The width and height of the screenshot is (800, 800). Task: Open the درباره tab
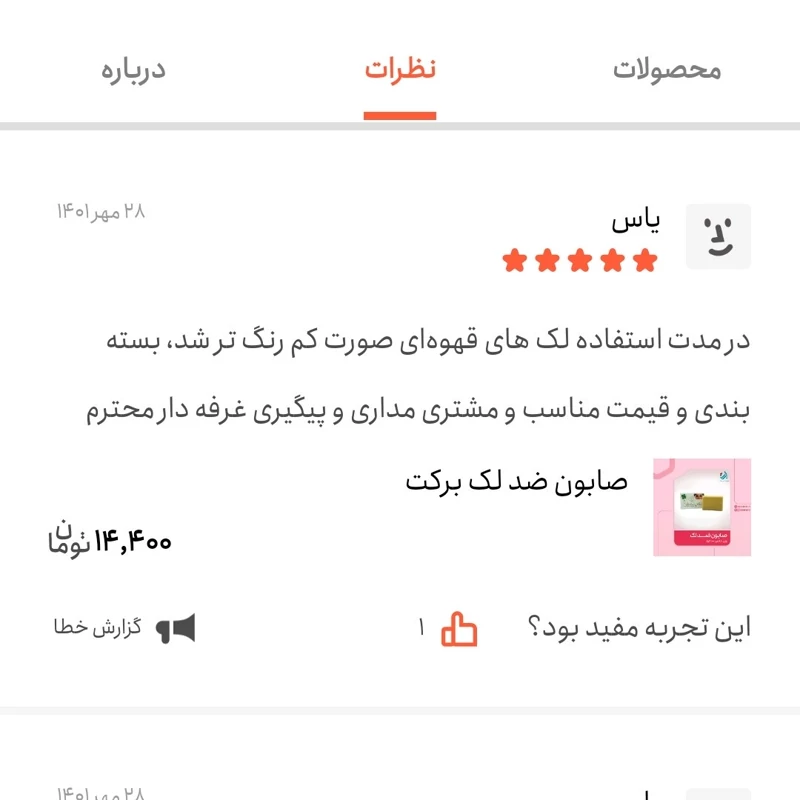(x=133, y=70)
